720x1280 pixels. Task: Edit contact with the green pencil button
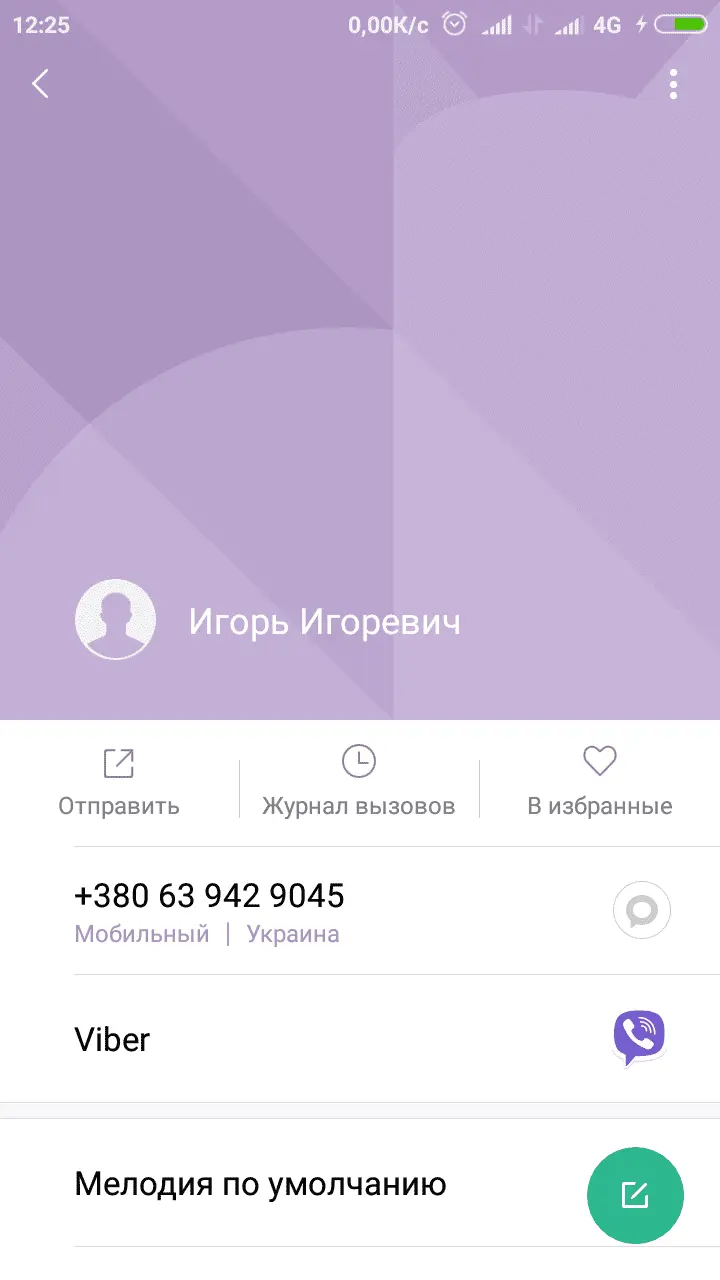635,1195
